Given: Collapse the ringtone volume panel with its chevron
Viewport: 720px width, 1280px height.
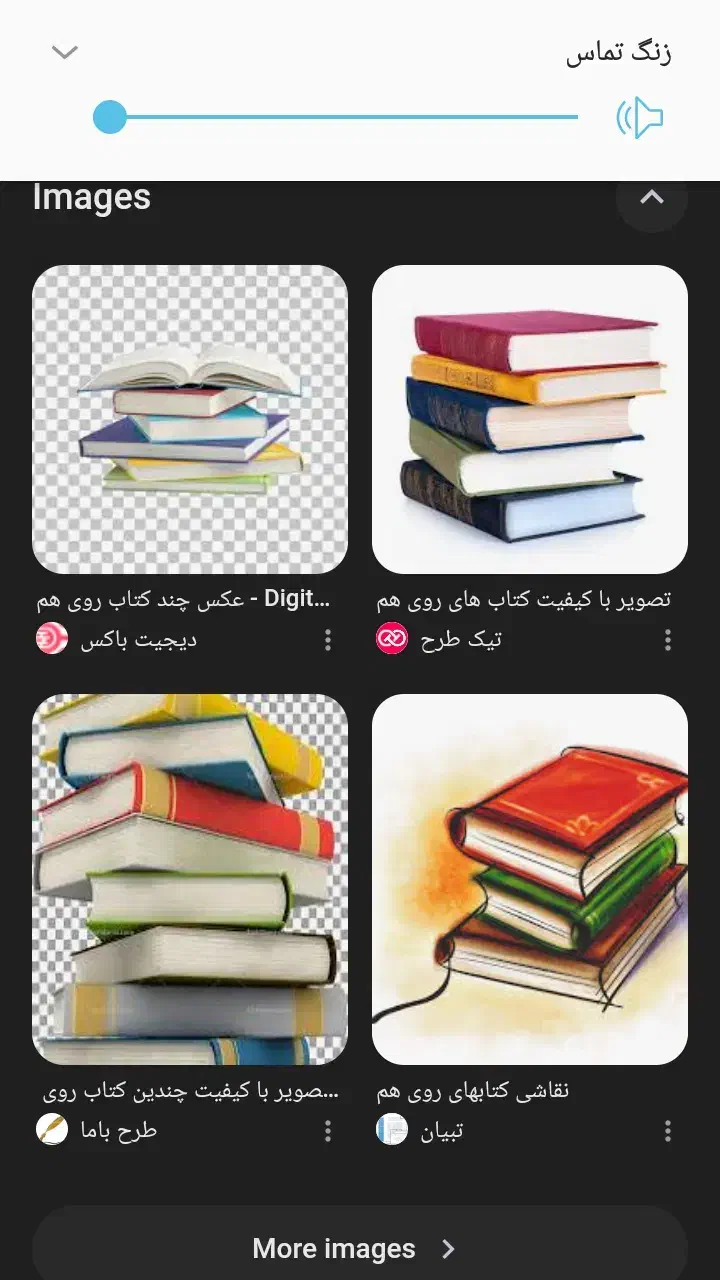Looking at the screenshot, I should (x=63, y=52).
